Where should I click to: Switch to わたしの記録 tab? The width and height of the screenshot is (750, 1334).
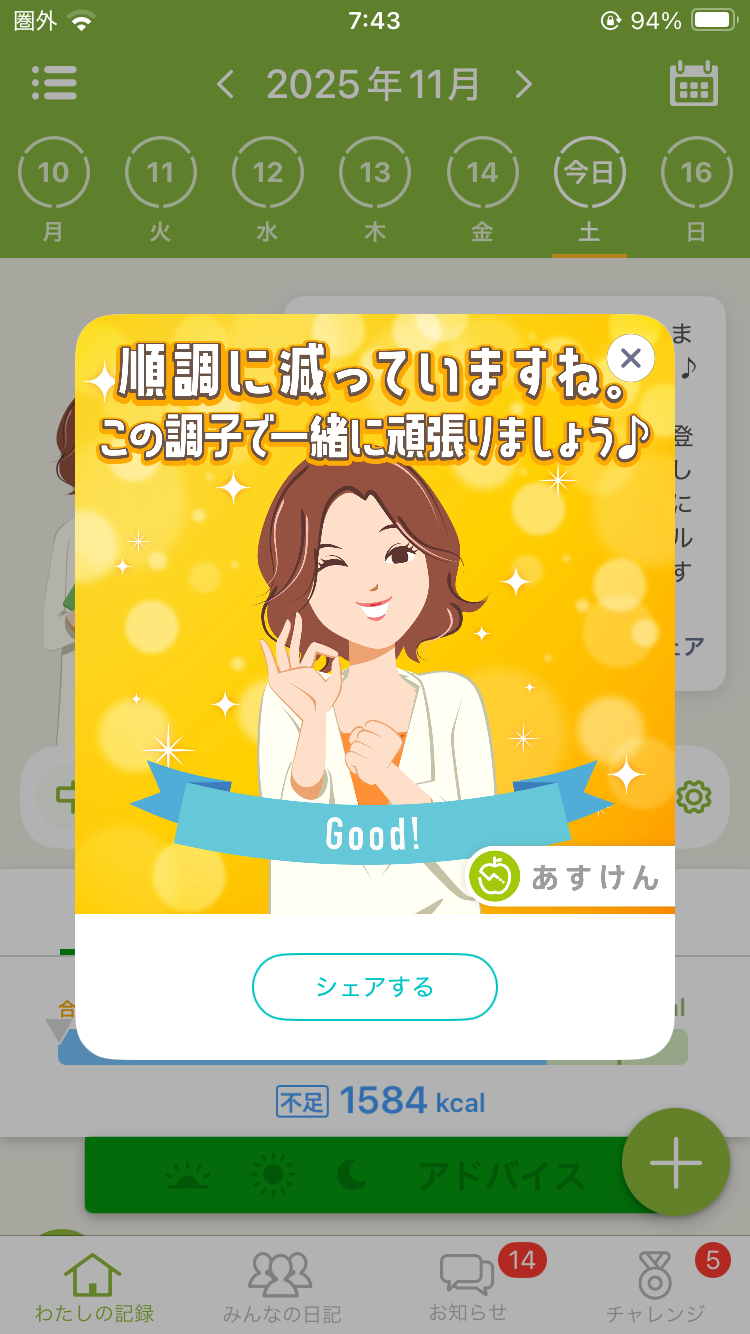tap(94, 1289)
